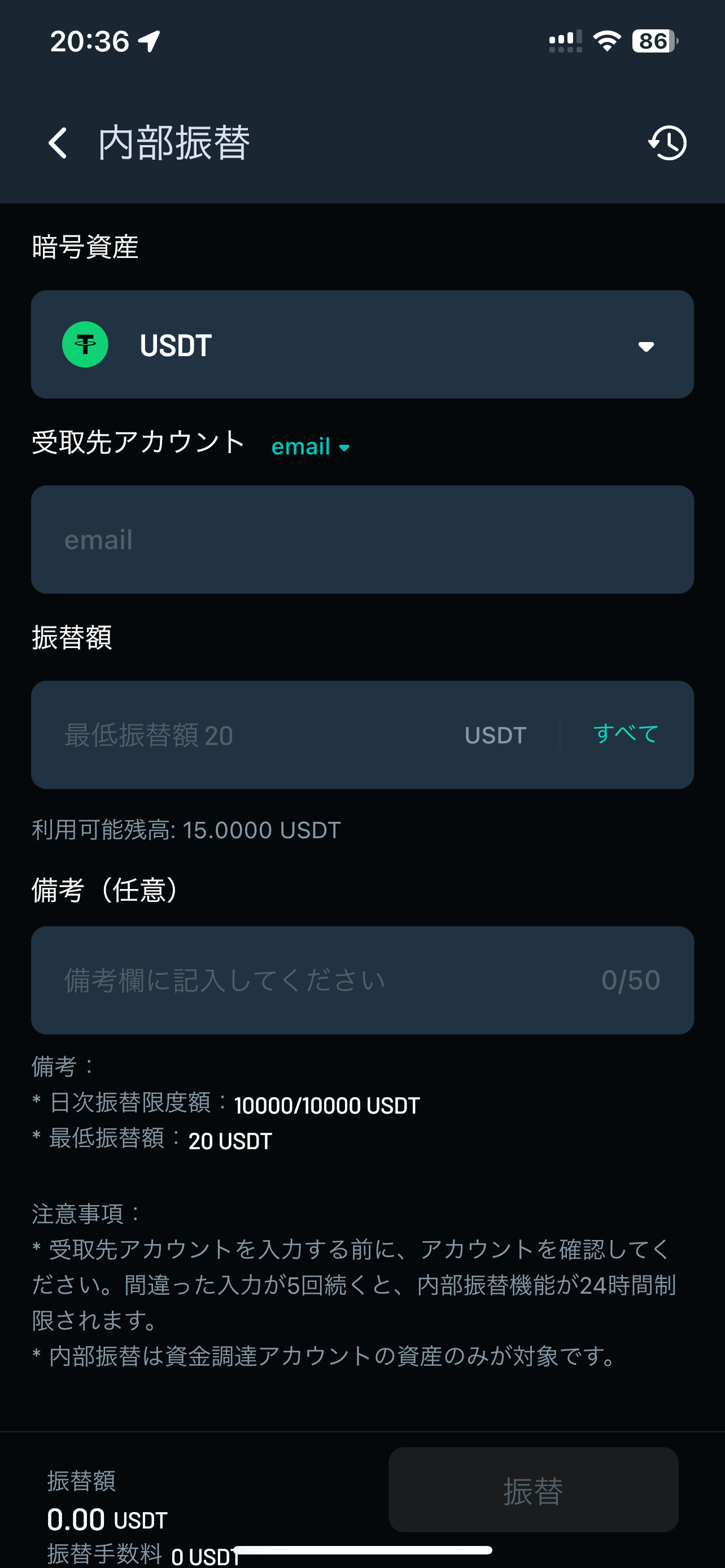The image size is (725, 1568).
Task: Go back from the 内部振替 screen
Action: coord(58,143)
